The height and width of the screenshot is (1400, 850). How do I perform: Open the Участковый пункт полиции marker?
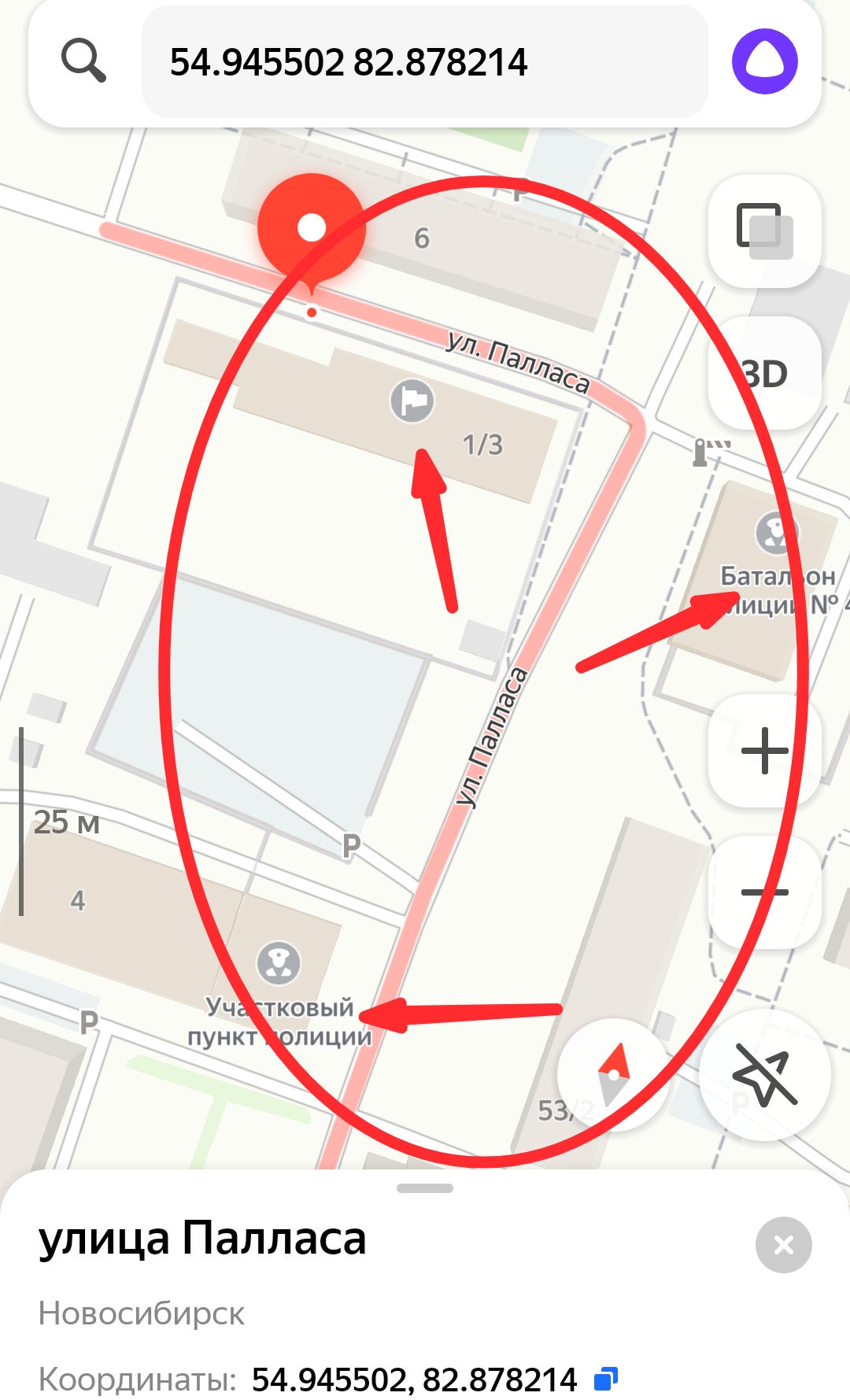tap(279, 963)
